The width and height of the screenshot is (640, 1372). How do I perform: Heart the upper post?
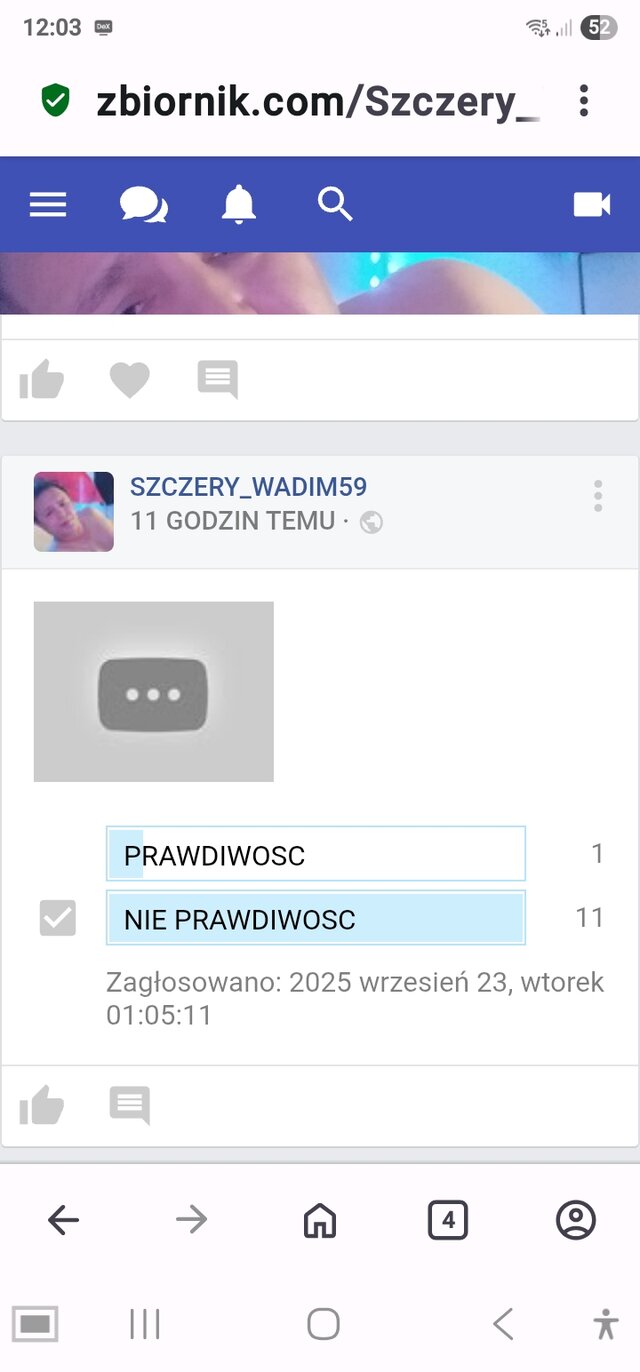pos(129,380)
